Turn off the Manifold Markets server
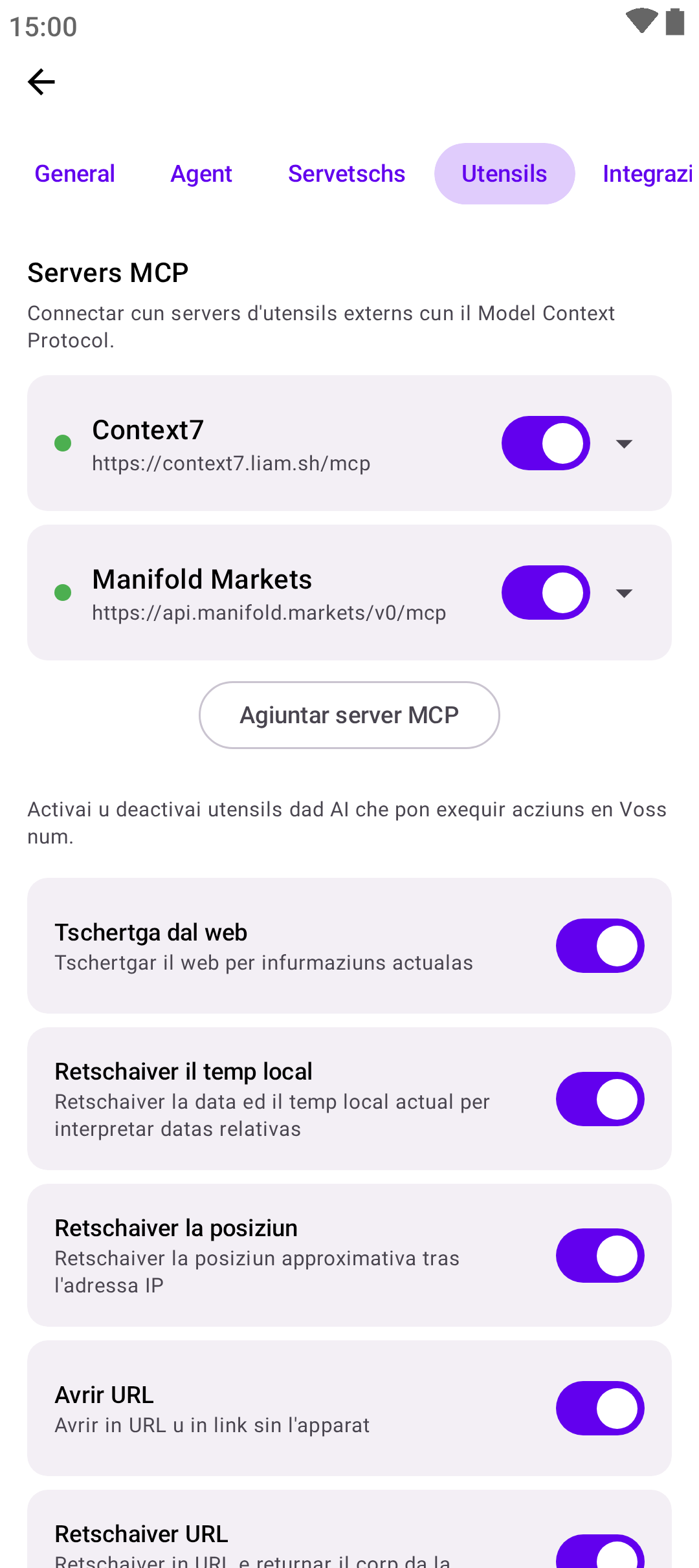The width and height of the screenshot is (699, 1568). coord(546,593)
